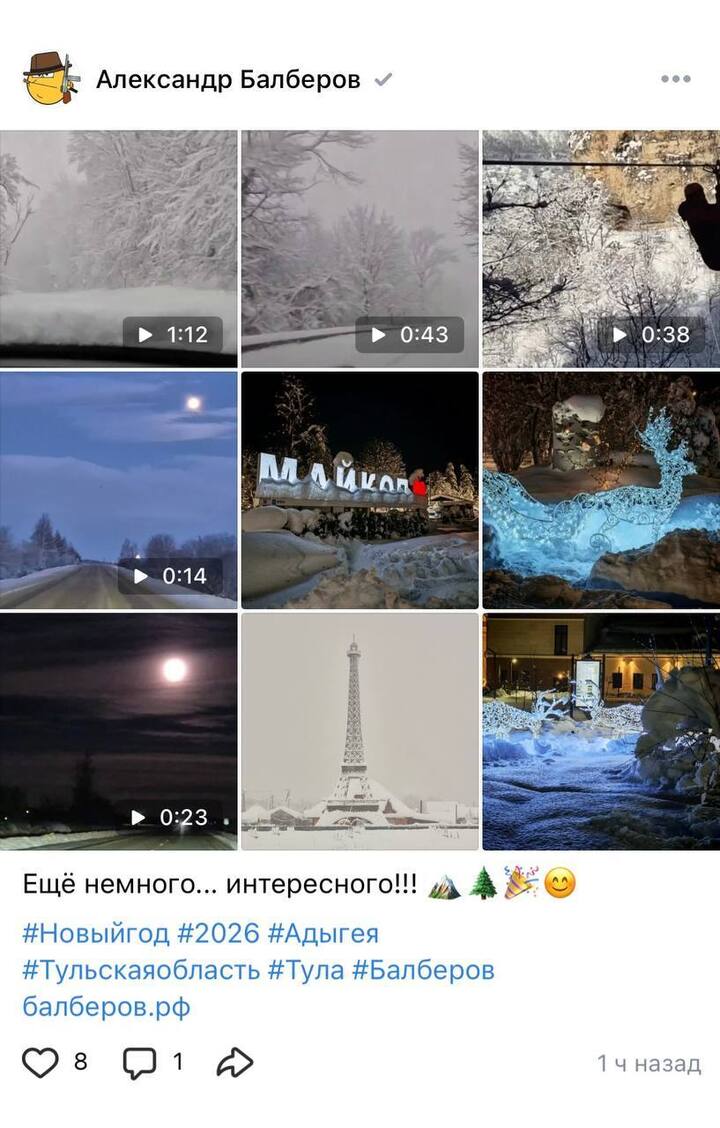Like this post with the heart icon
Screen dimensions: 720x1128
(x=40, y=1063)
